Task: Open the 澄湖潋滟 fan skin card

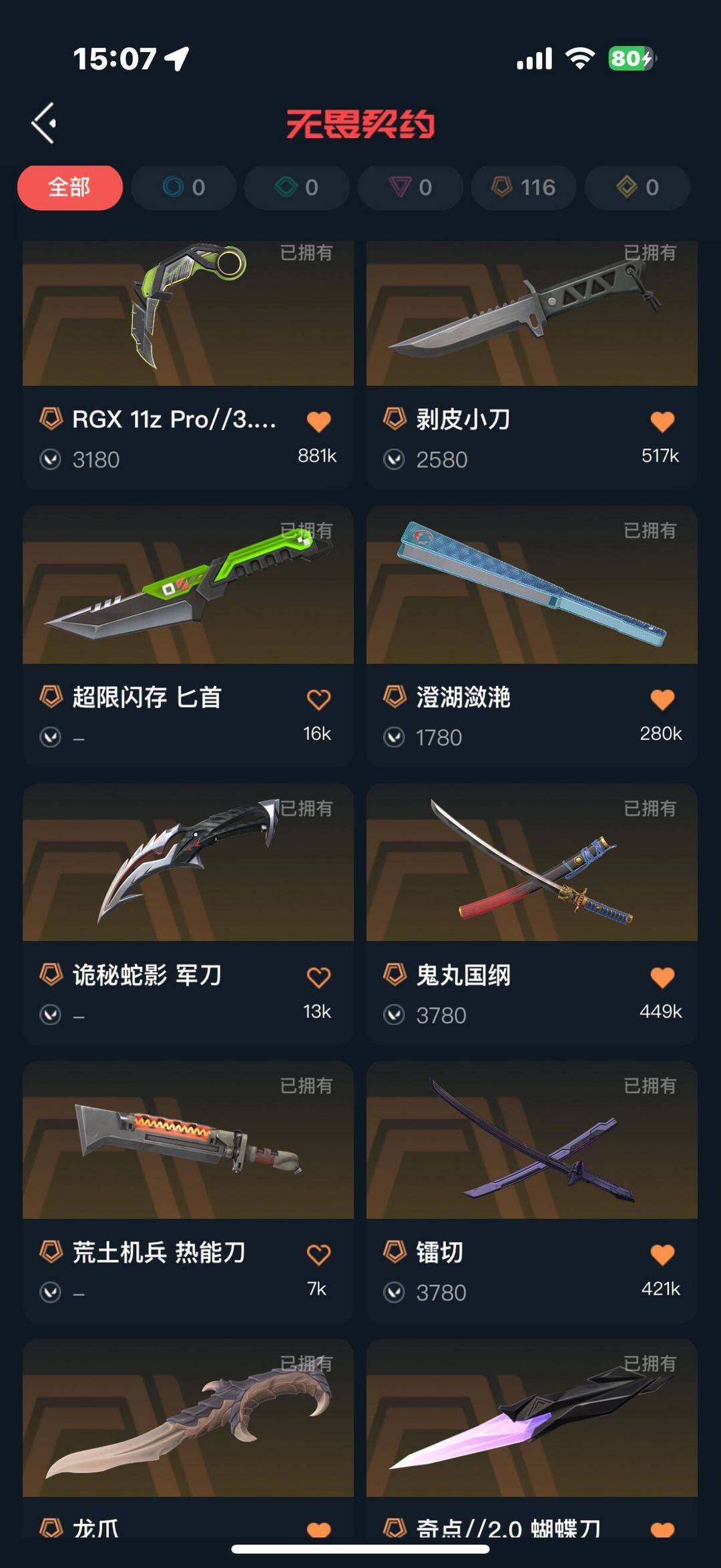Action: (x=532, y=636)
